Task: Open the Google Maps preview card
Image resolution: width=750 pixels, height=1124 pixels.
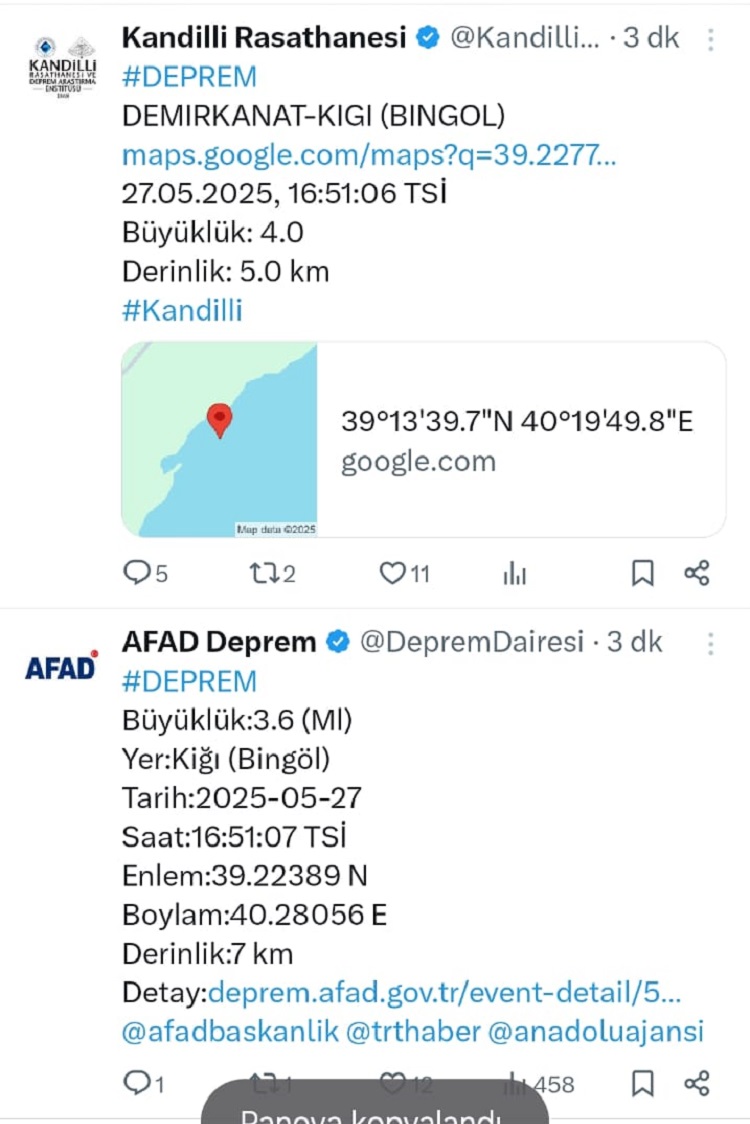Action: coord(423,440)
